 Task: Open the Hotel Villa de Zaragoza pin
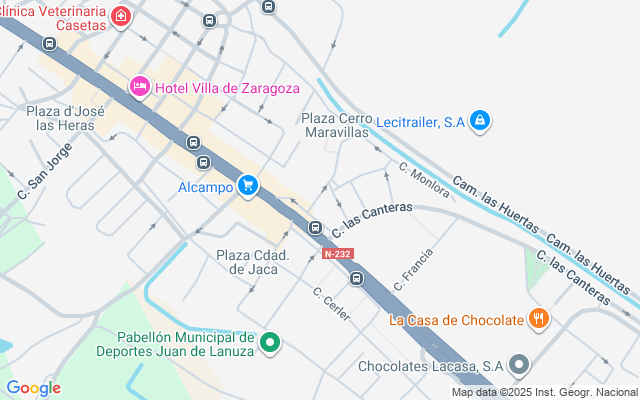(x=140, y=87)
